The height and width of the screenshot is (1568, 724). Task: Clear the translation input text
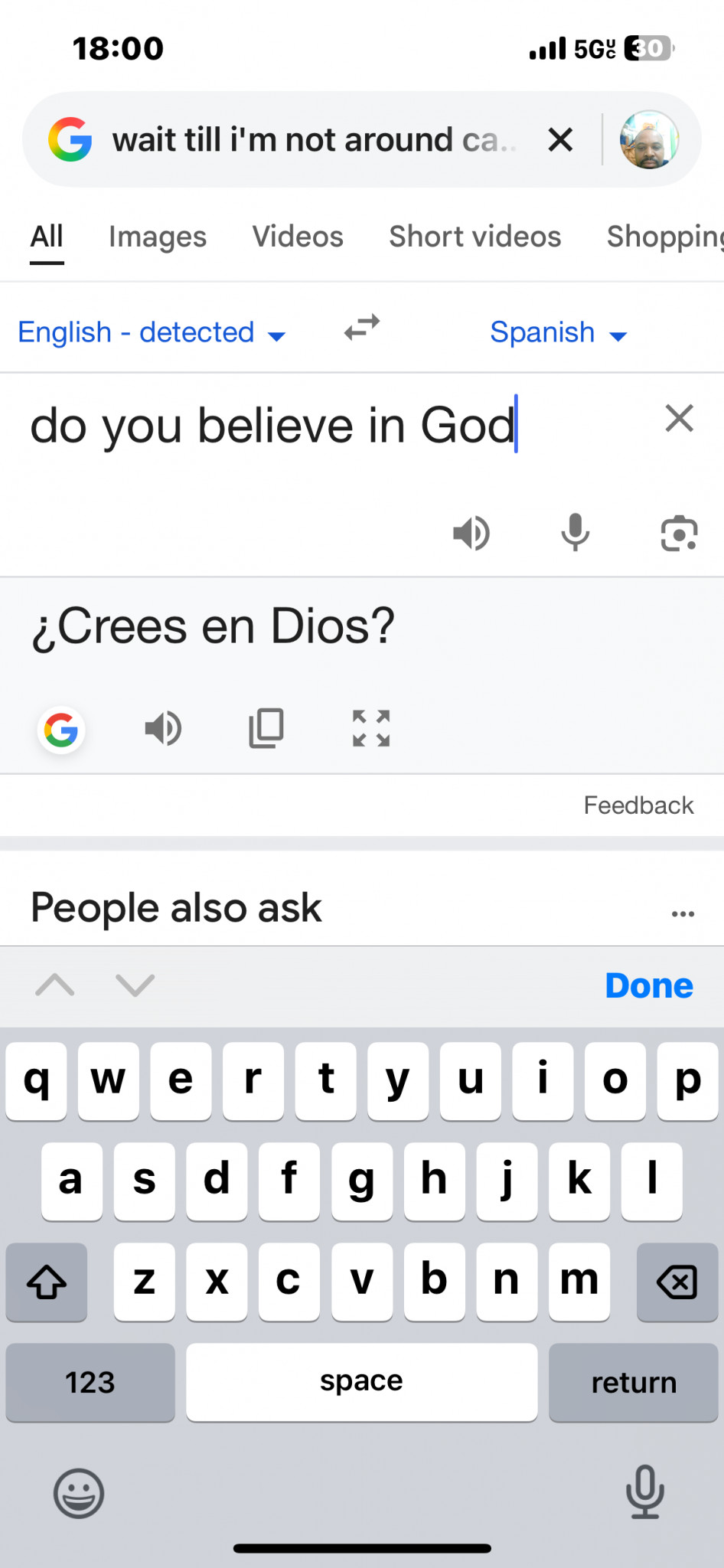tap(679, 419)
